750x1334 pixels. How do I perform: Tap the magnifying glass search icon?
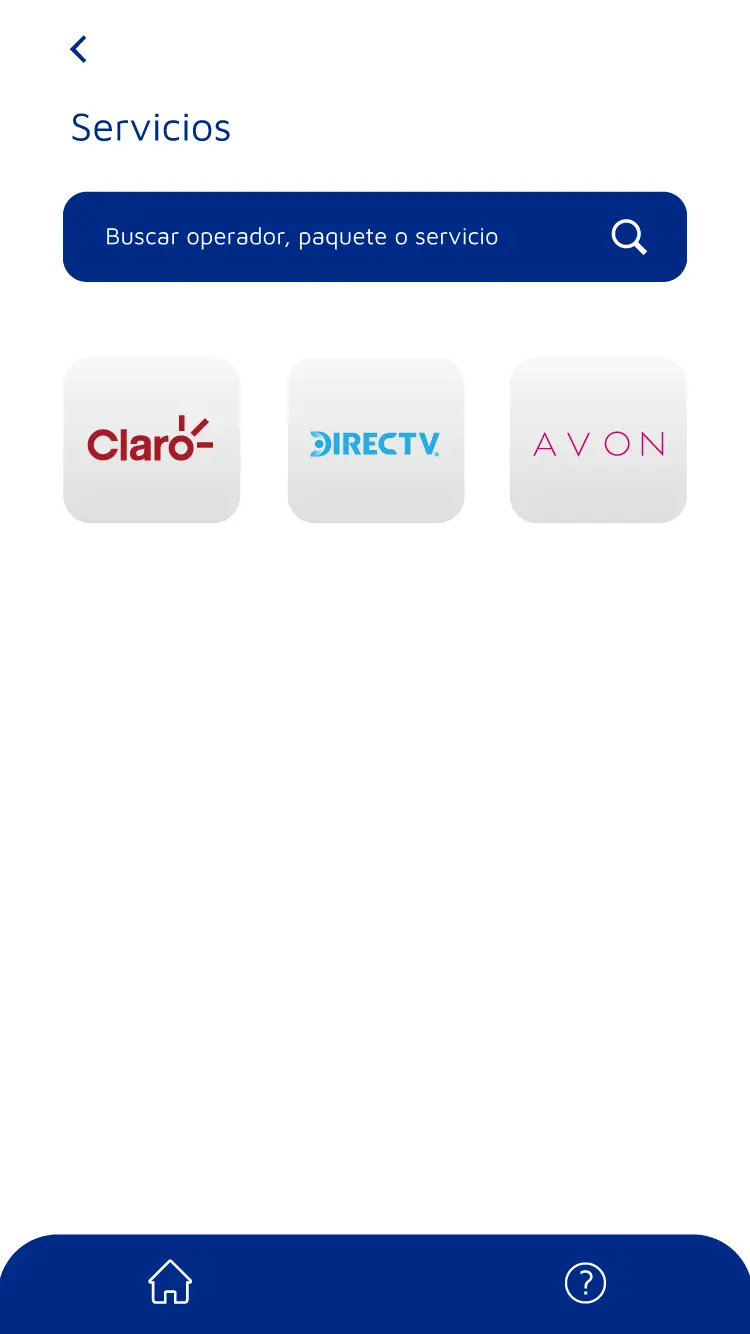tap(629, 237)
